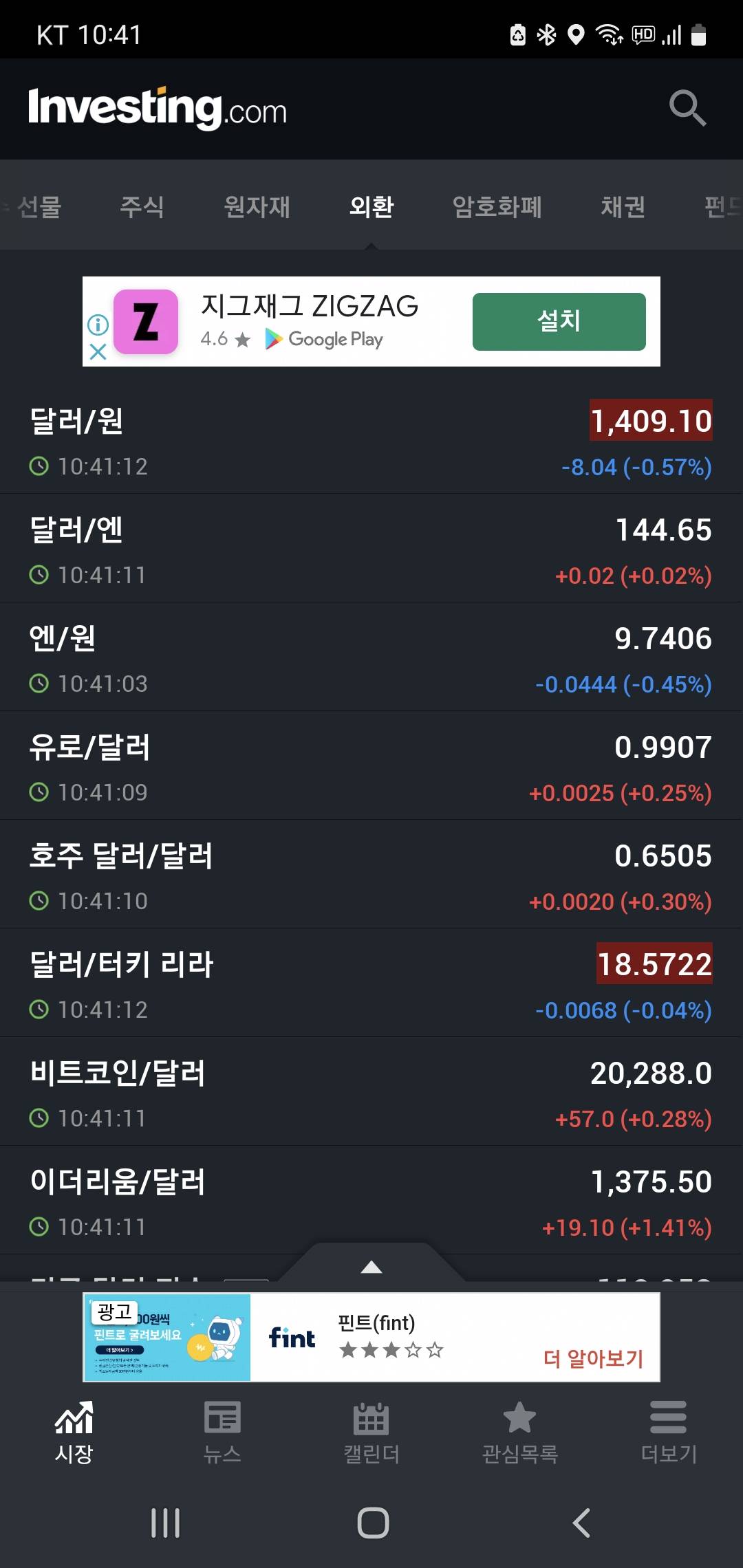
Task: View 이더리움/달러 quote
Action: (371, 1201)
